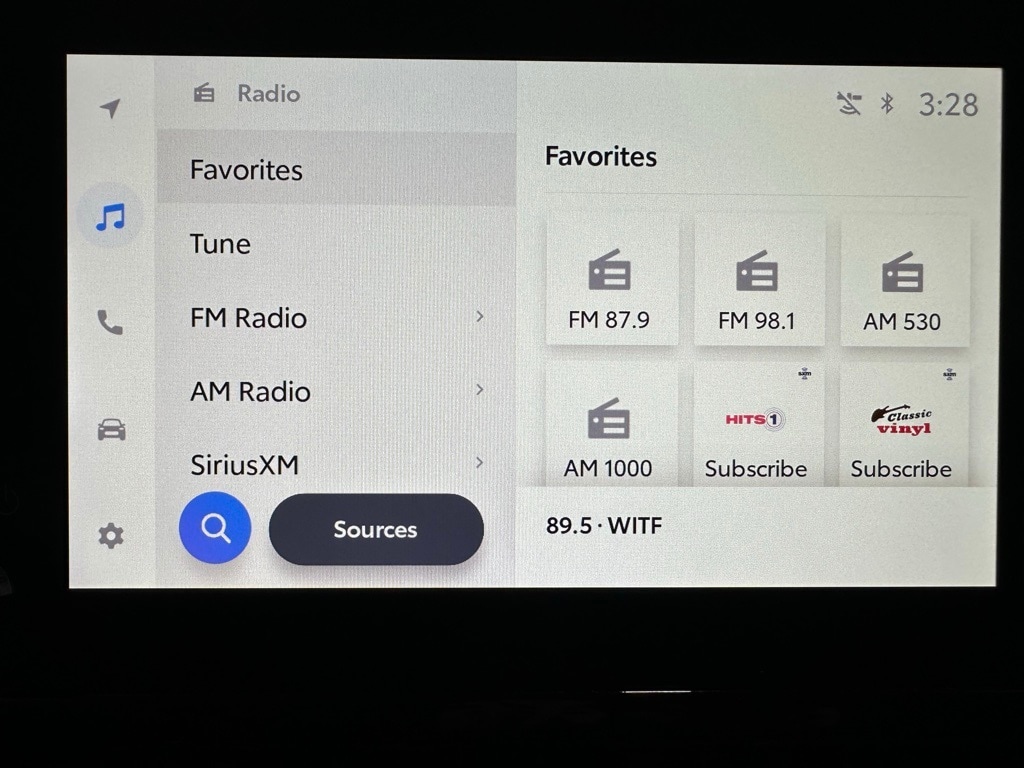Open the AM Radio list
The width and height of the screenshot is (1024, 768).
335,391
